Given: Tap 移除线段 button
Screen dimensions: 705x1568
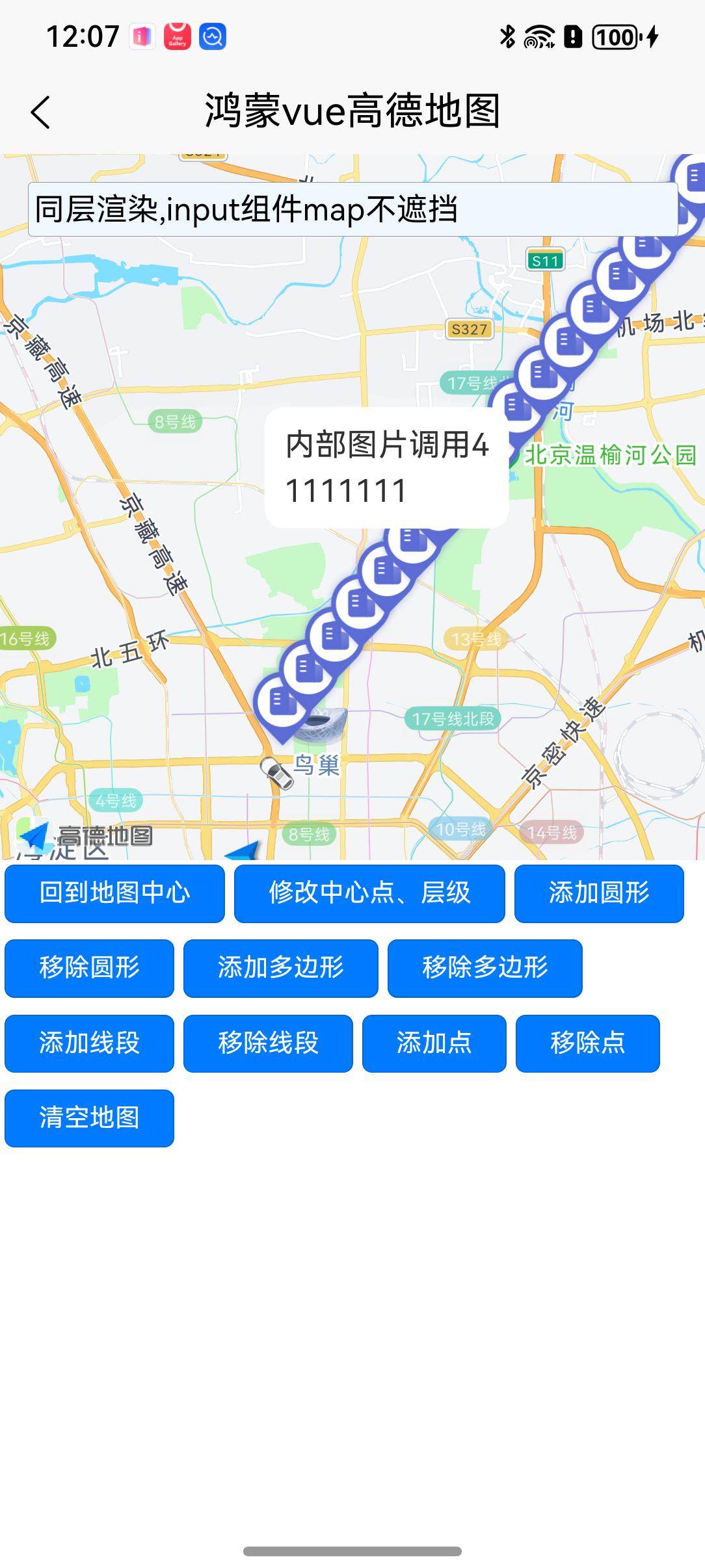Looking at the screenshot, I should 268,1043.
